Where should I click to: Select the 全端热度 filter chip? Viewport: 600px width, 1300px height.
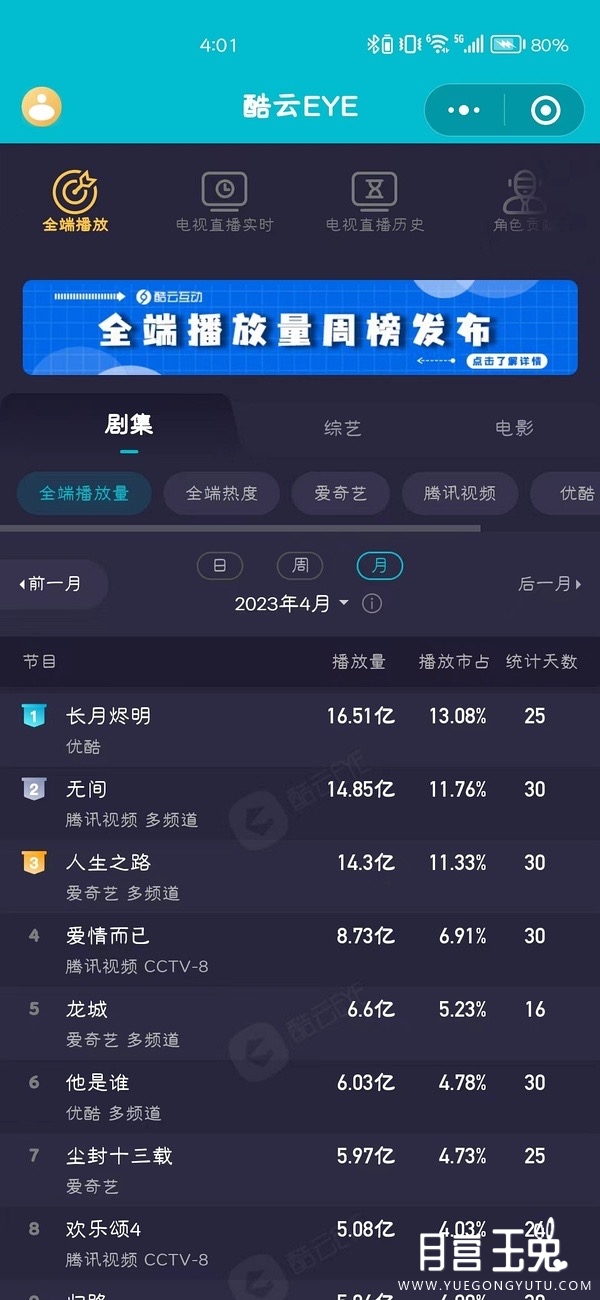tap(222, 493)
